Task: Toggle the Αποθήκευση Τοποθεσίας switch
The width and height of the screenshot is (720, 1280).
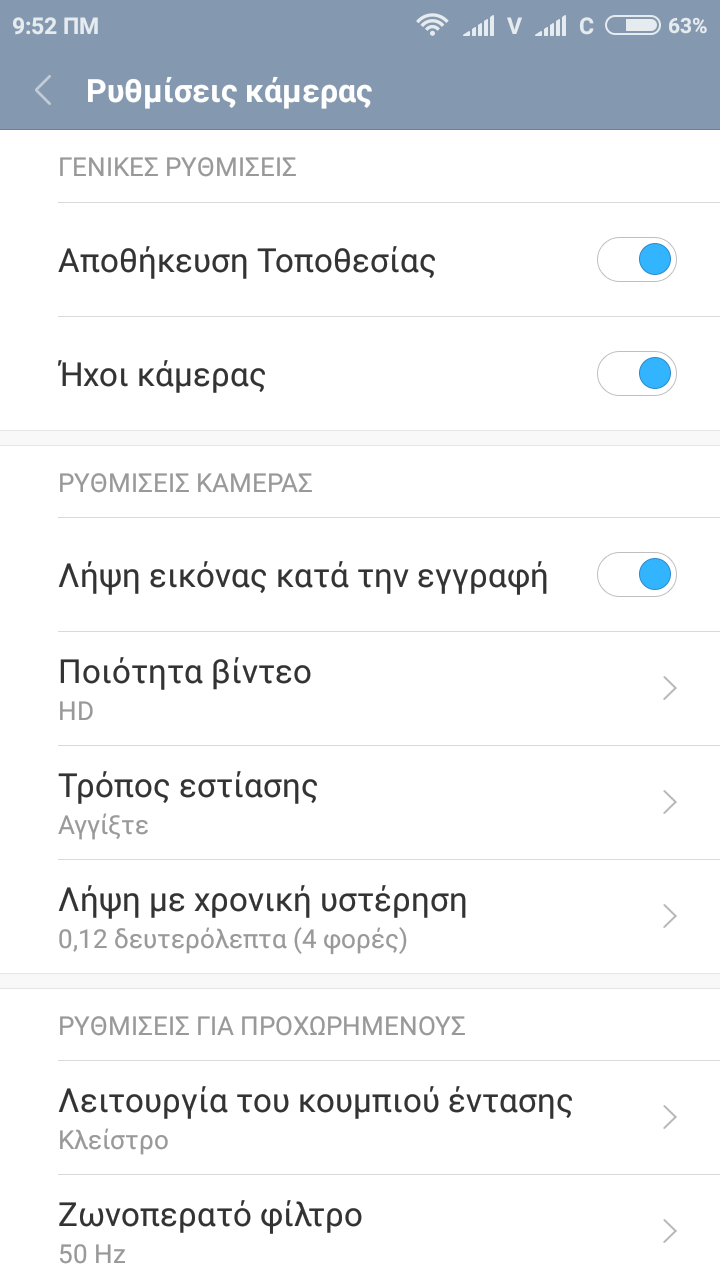Action: [636, 261]
